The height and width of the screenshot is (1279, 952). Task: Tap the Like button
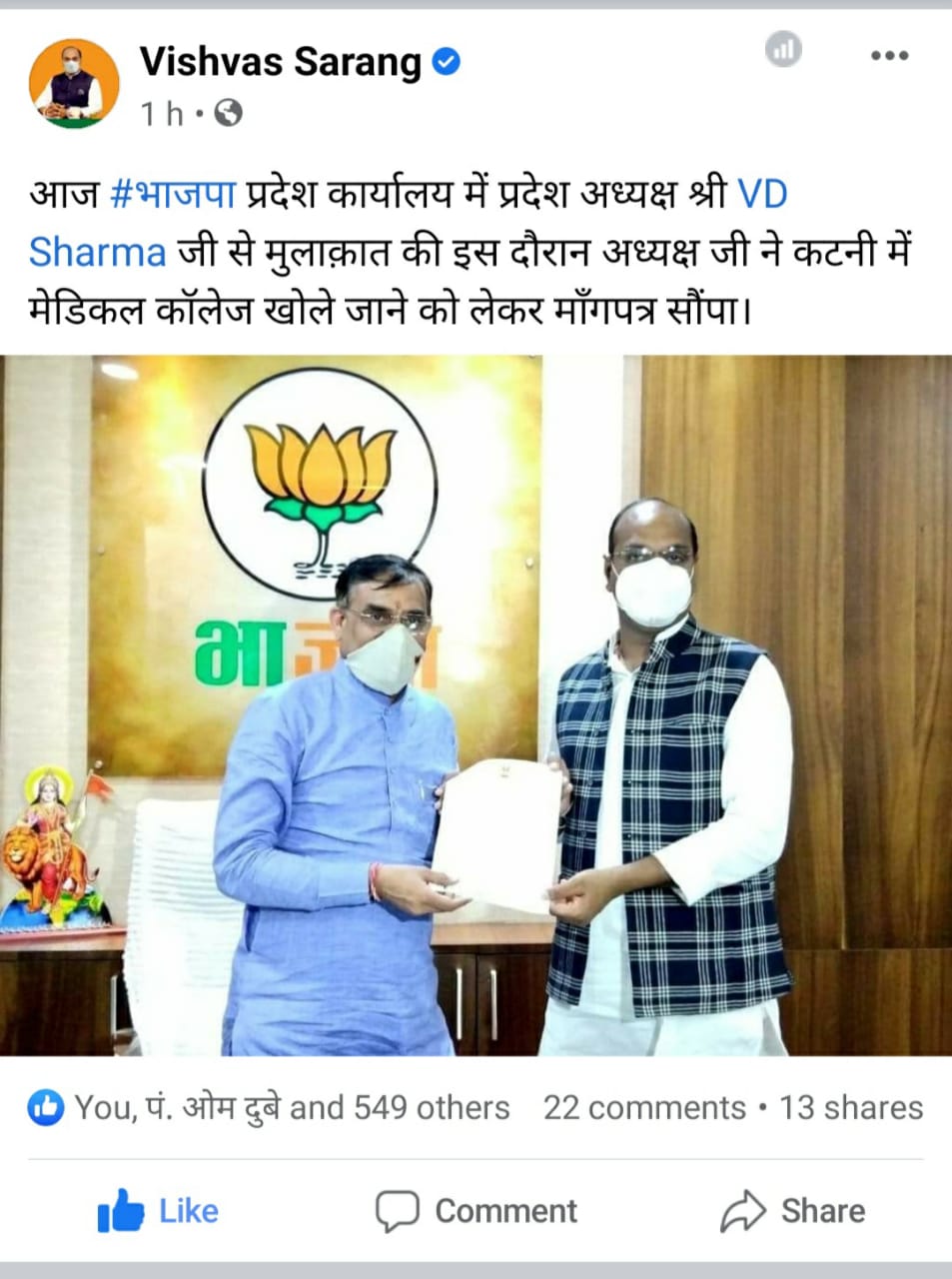coord(158,1211)
